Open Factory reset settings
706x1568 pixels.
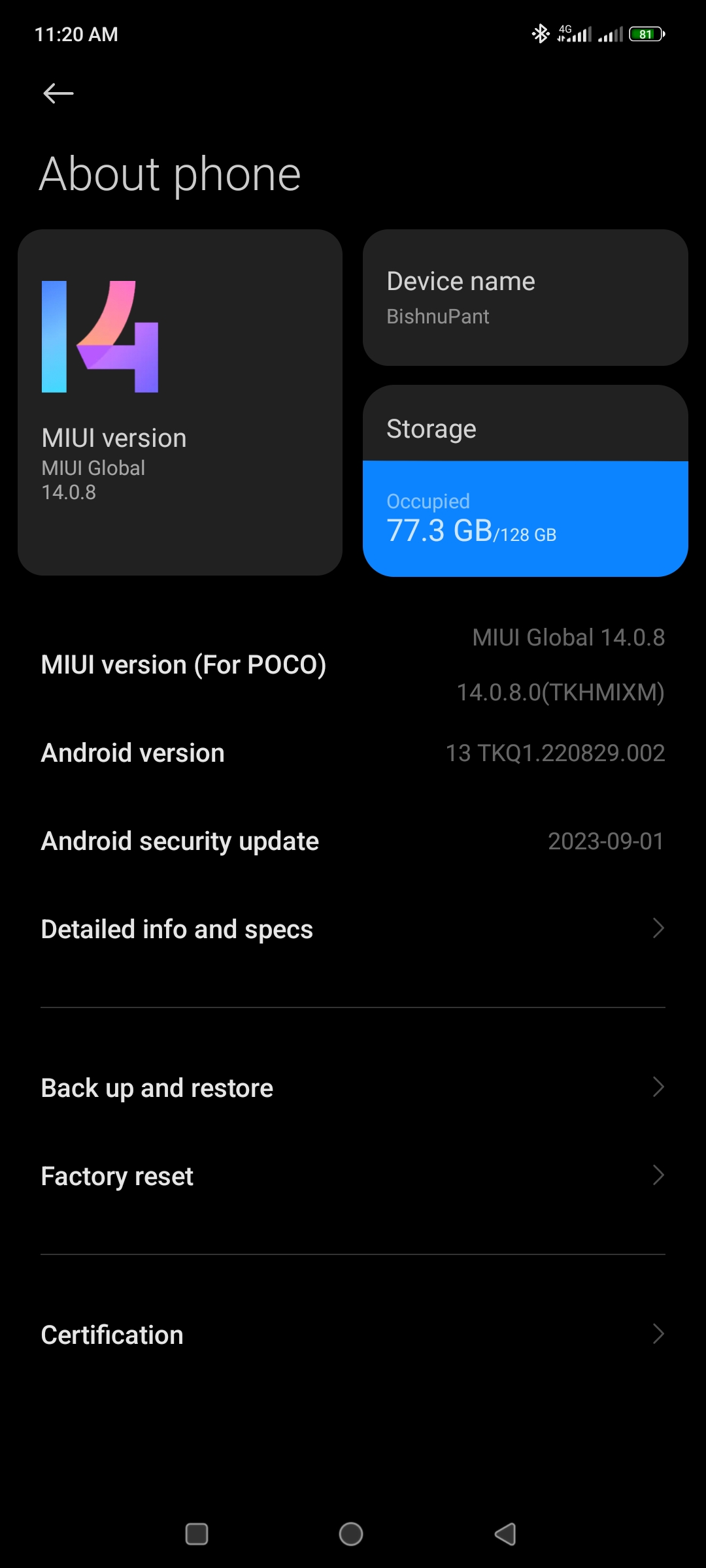(x=353, y=1176)
